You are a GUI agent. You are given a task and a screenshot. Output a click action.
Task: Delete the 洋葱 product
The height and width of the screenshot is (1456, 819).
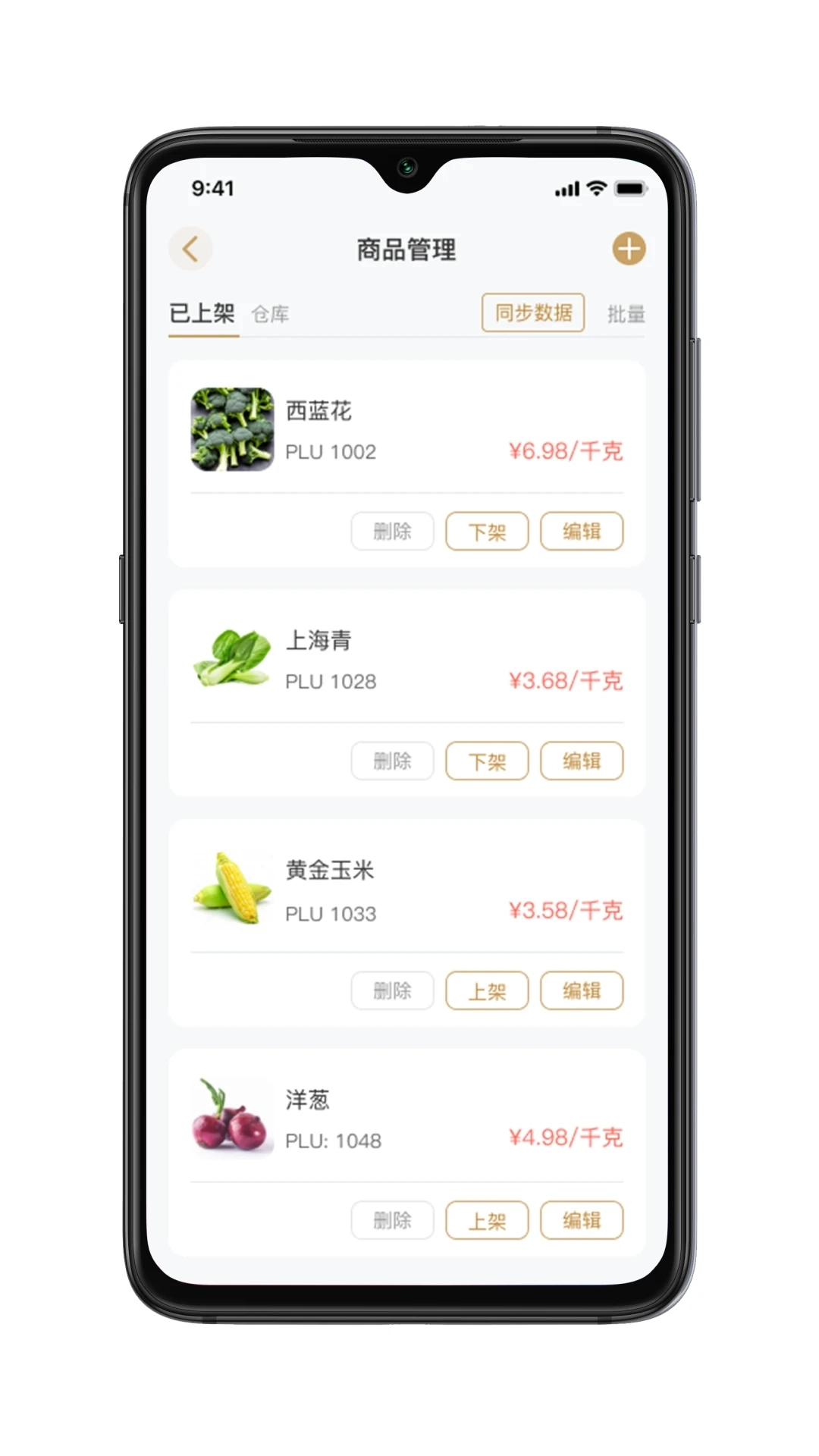click(392, 1220)
